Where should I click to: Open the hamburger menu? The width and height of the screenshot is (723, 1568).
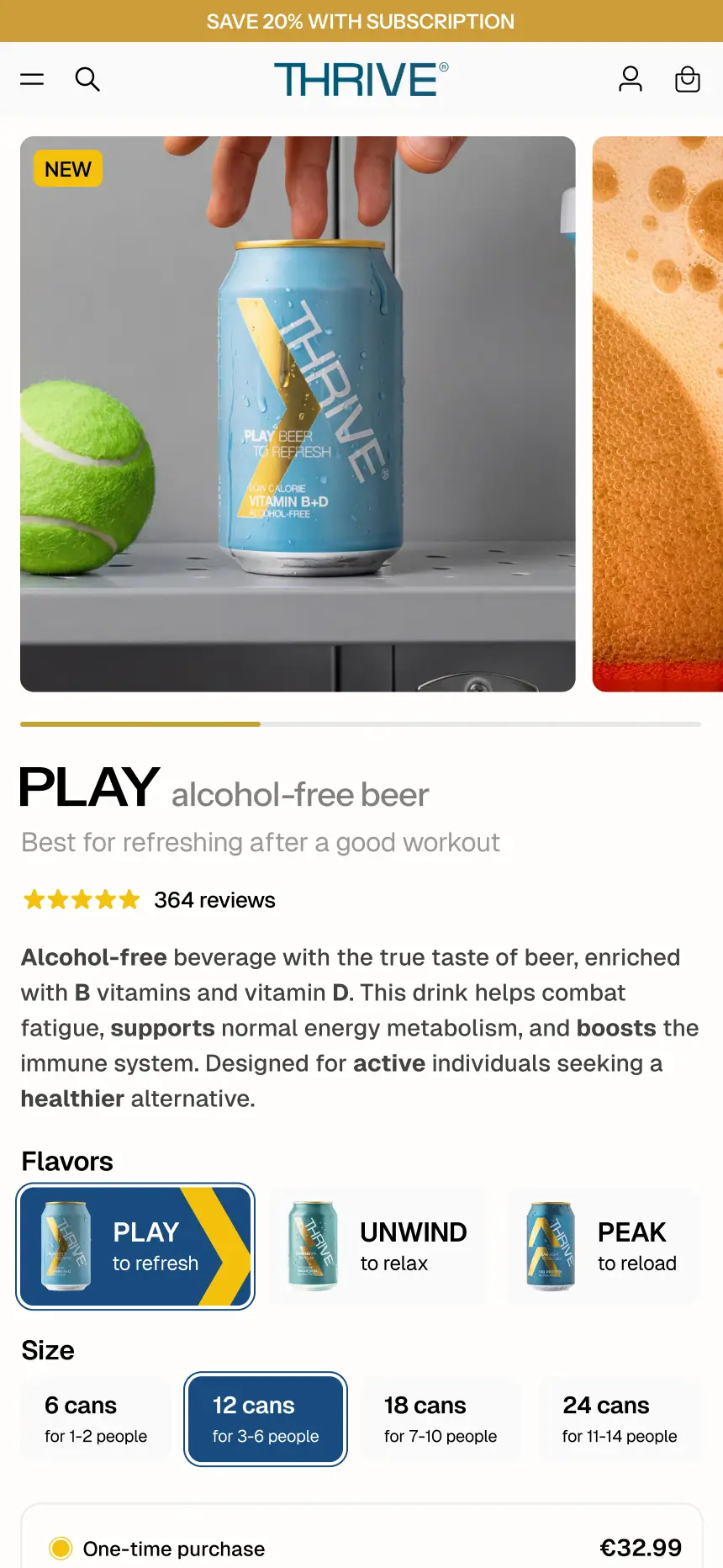click(x=32, y=79)
